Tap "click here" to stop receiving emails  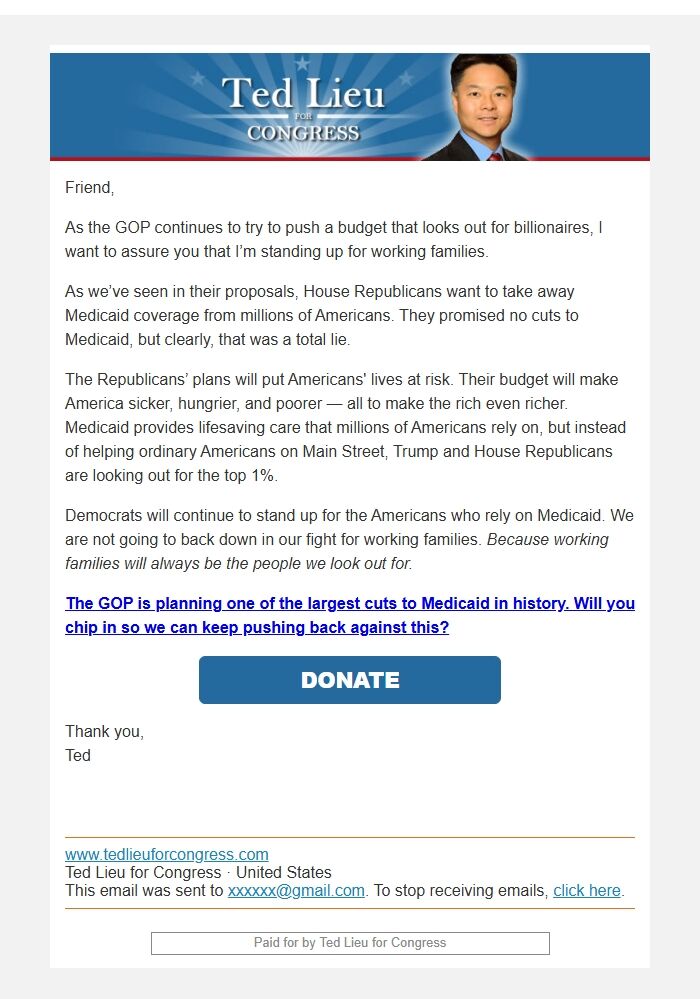tap(587, 890)
